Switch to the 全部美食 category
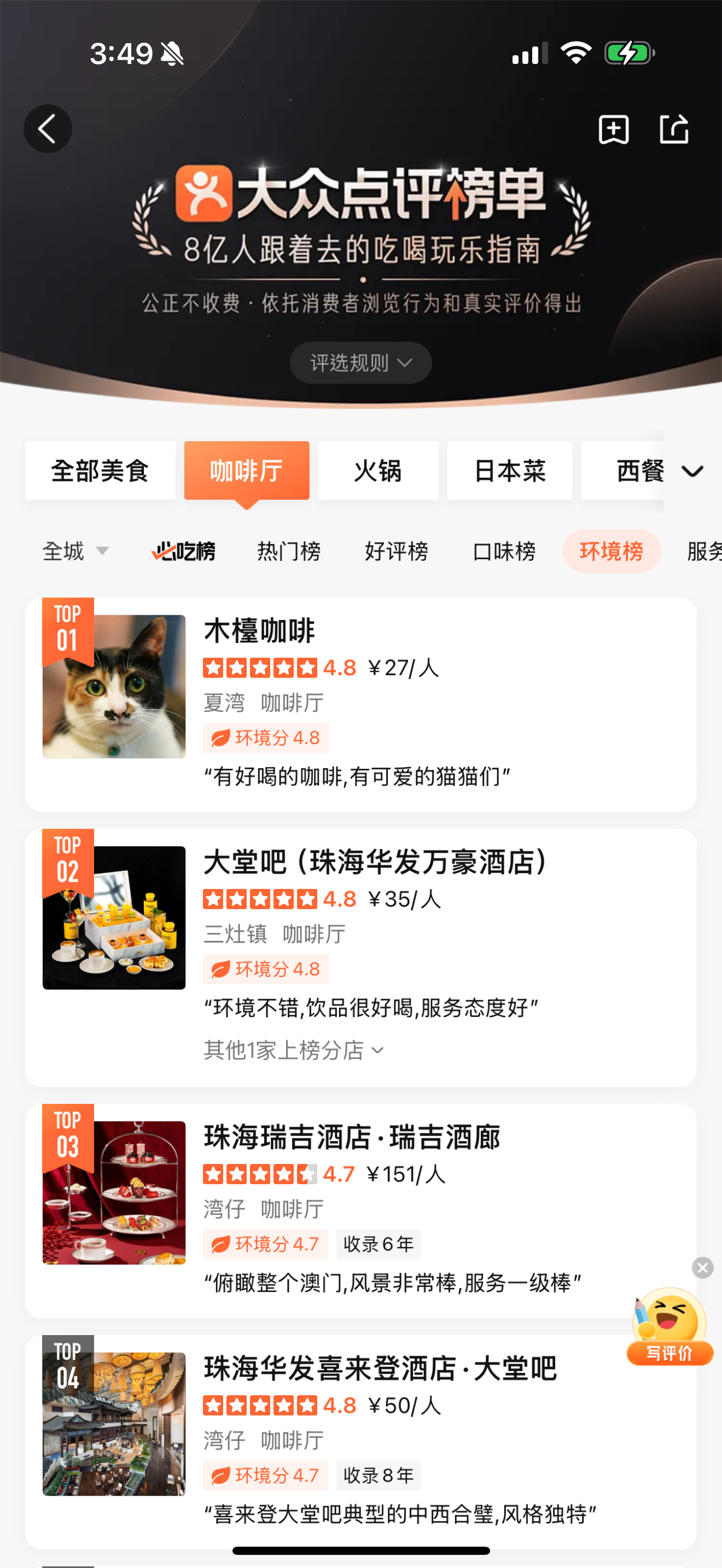722x1568 pixels. 100,471
